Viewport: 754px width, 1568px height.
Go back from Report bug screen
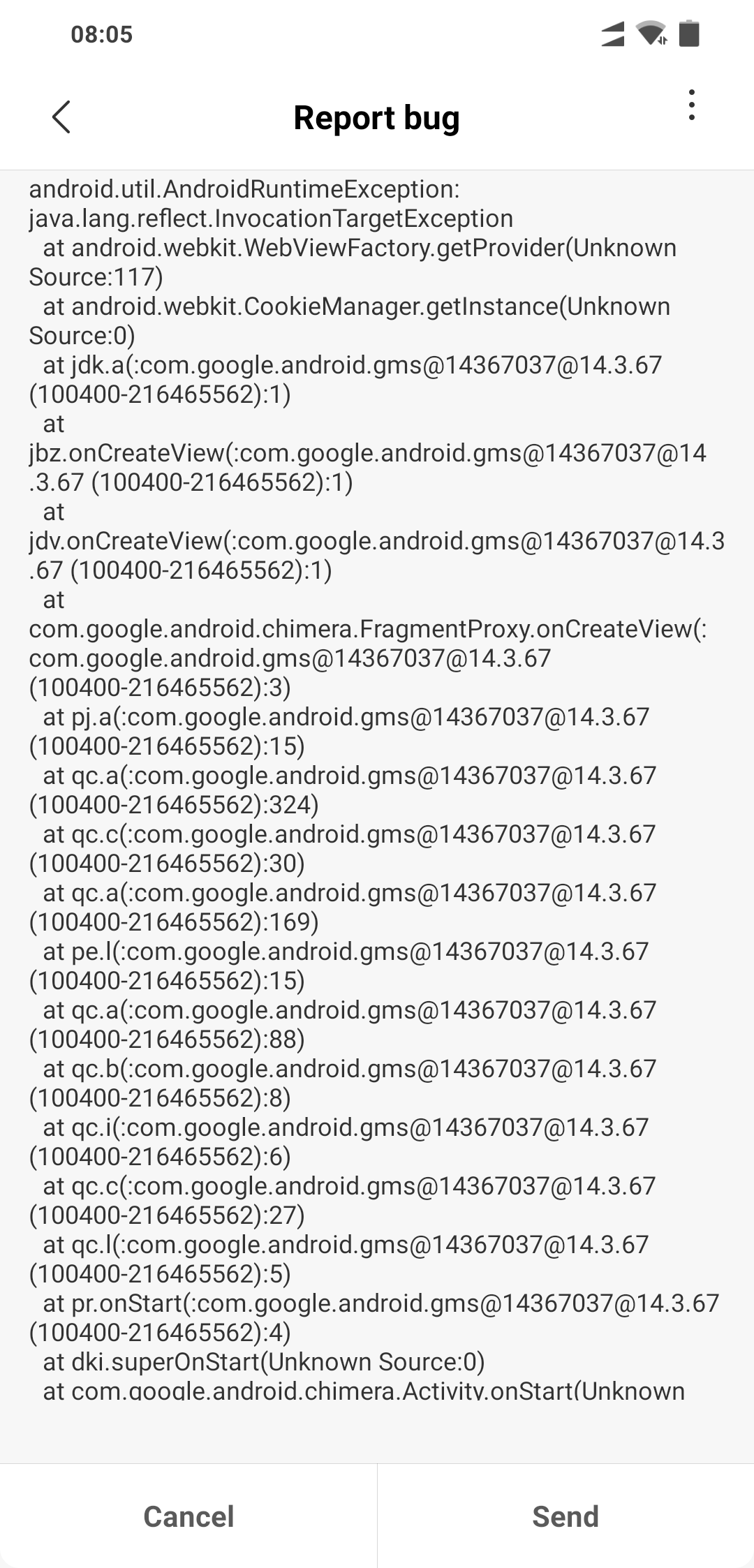61,117
